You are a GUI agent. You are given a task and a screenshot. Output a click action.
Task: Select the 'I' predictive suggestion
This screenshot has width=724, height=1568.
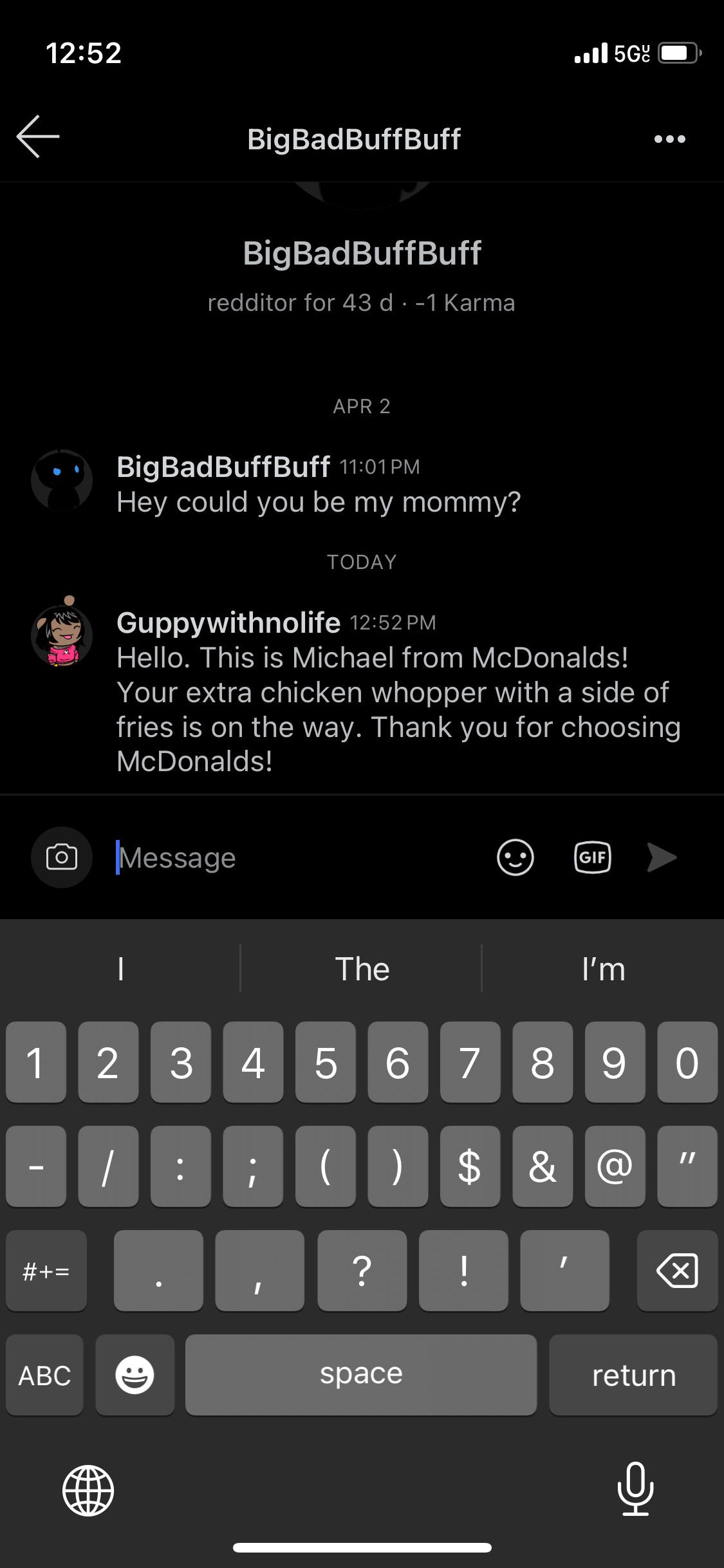point(120,968)
